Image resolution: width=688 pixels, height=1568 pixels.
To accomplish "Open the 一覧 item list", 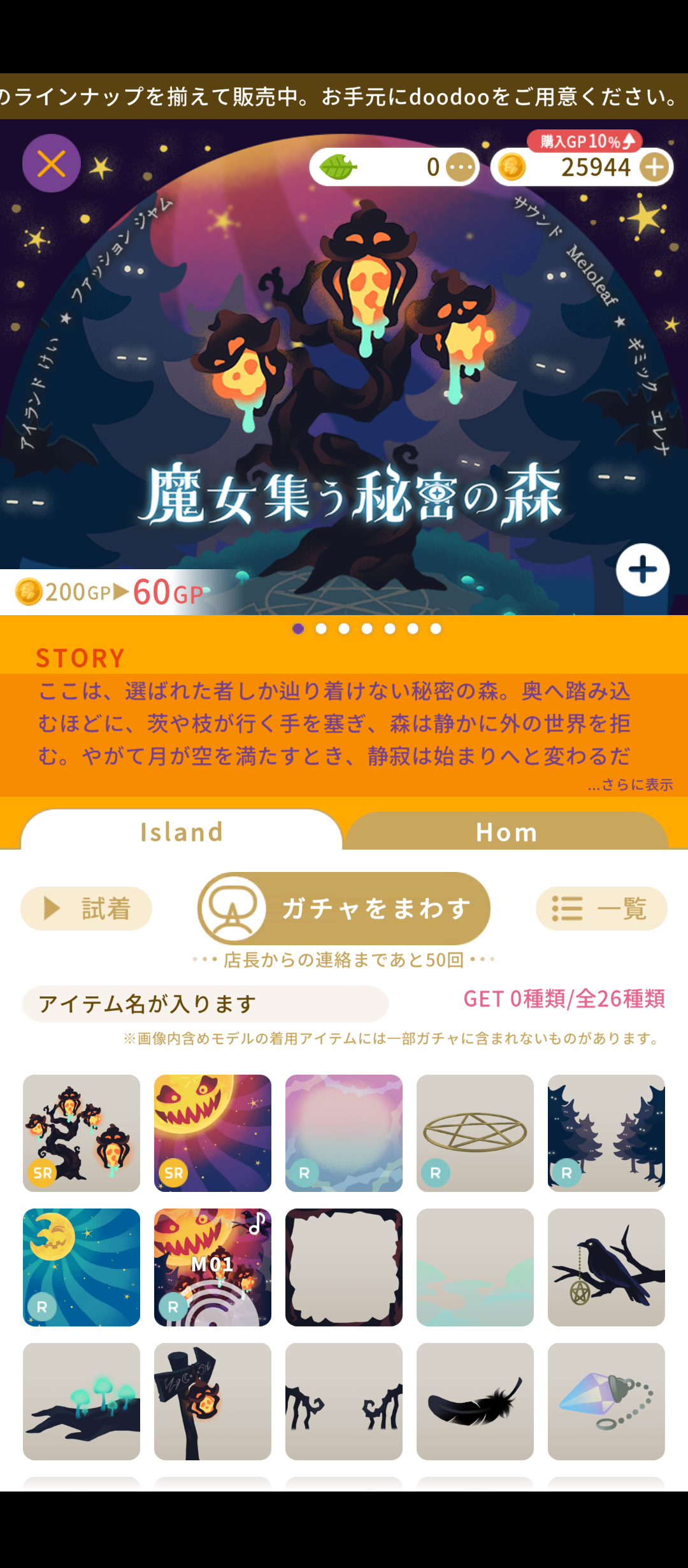I will pos(601,908).
